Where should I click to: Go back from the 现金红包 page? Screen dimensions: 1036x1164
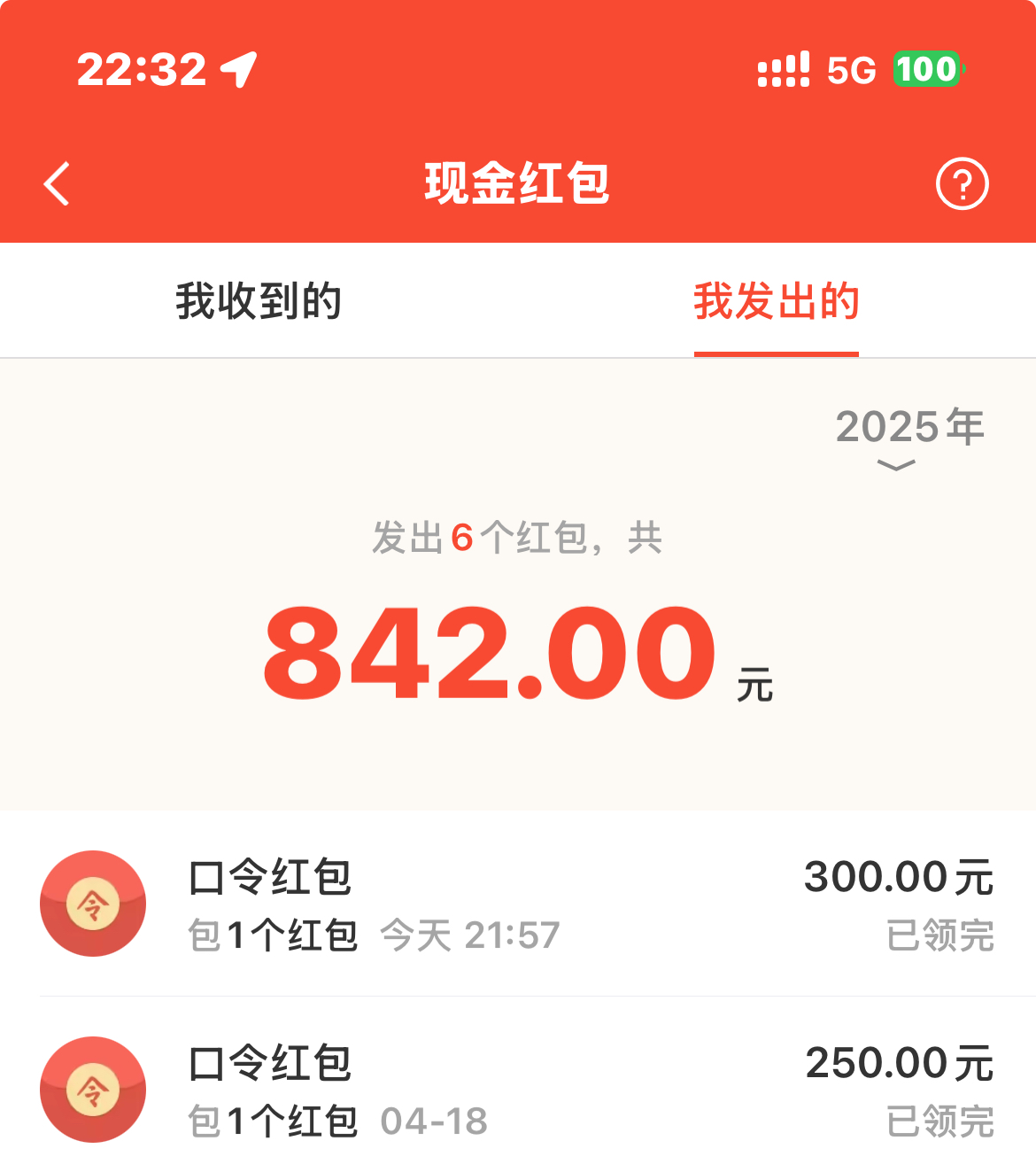(57, 184)
